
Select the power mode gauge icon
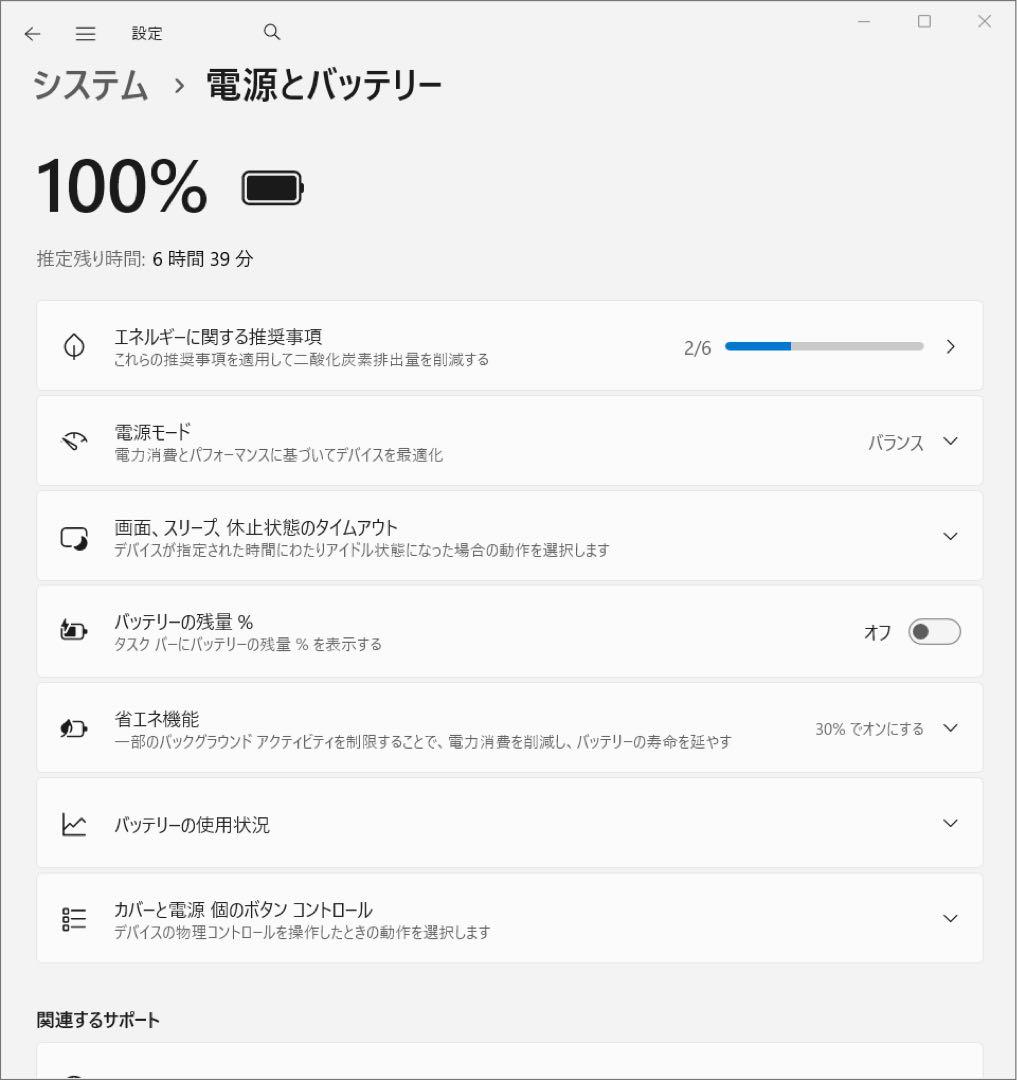pyautogui.click(x=73, y=440)
